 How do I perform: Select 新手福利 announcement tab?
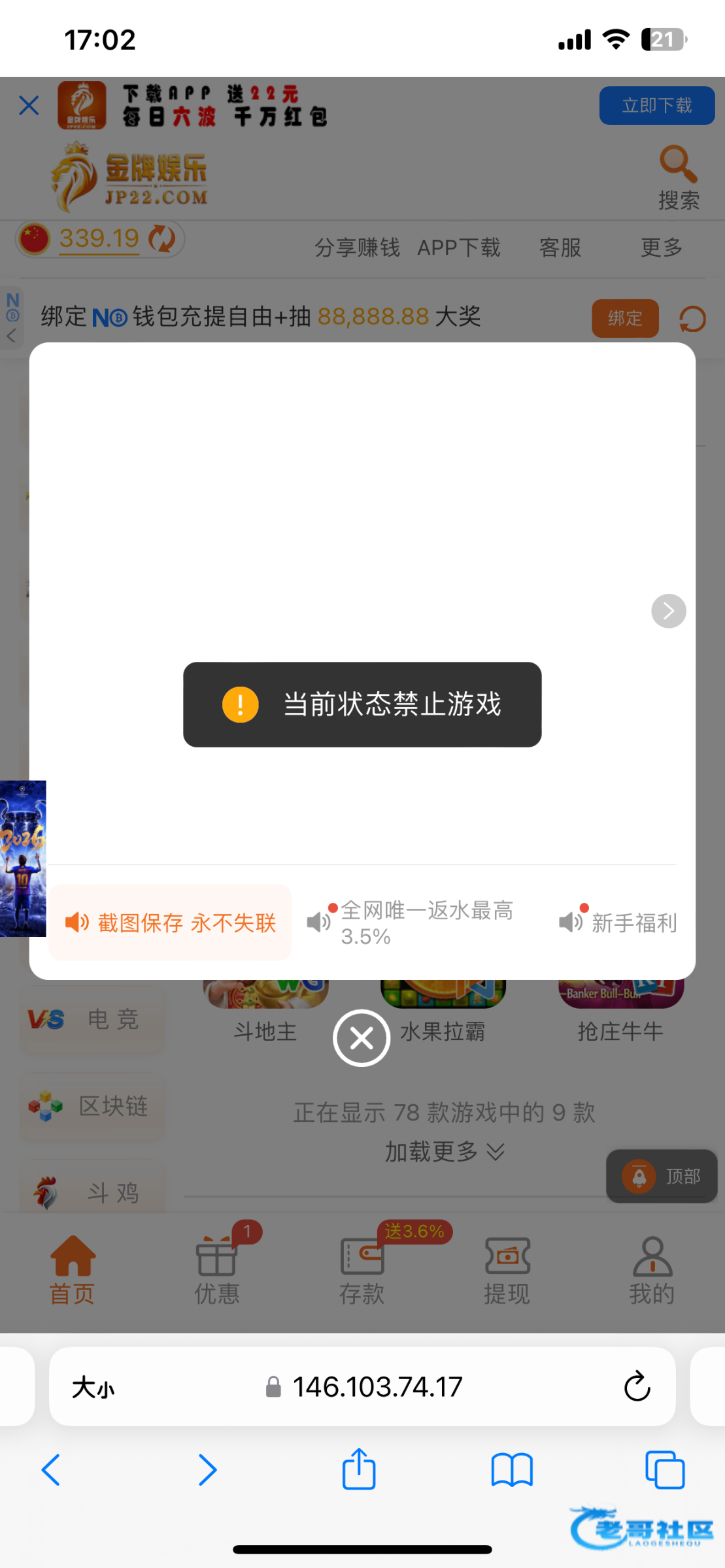coord(618,923)
